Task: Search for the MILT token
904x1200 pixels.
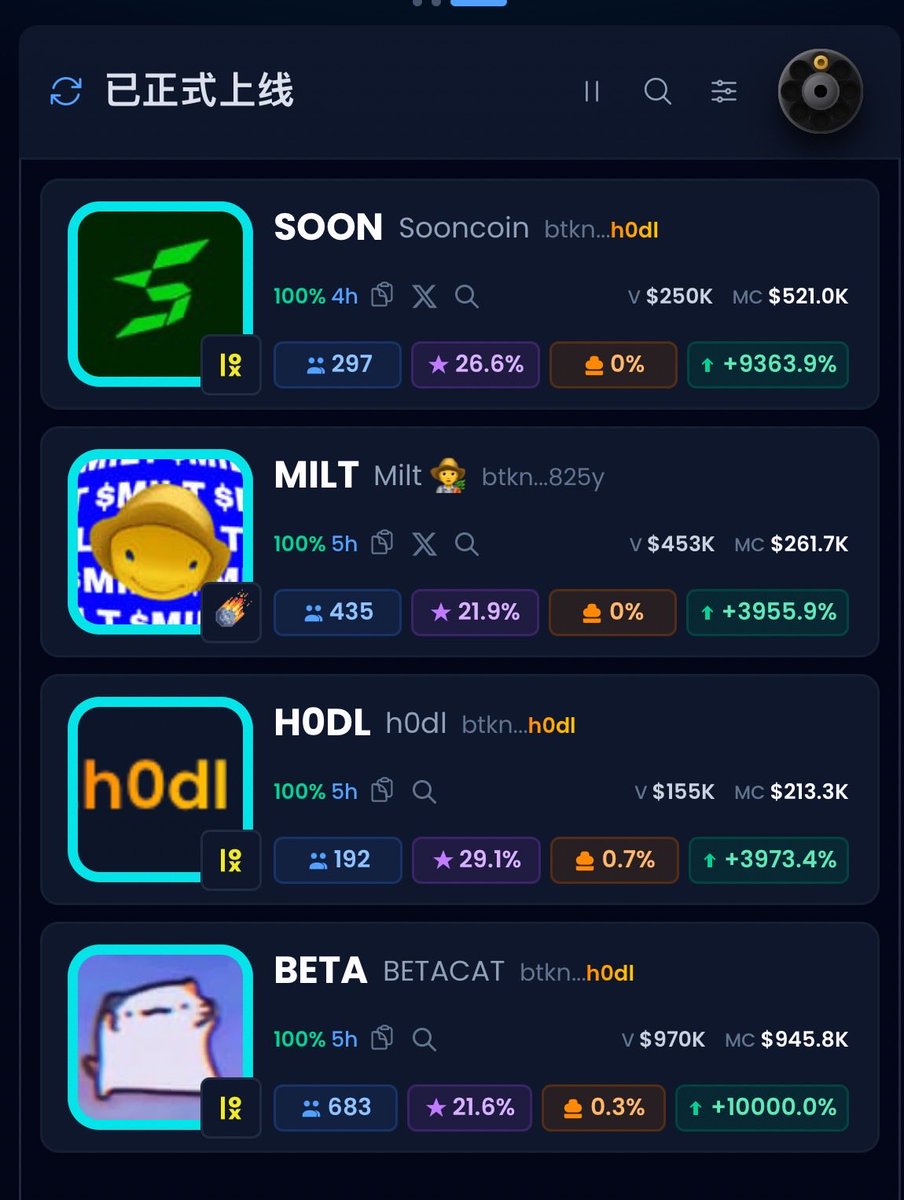Action: 466,543
